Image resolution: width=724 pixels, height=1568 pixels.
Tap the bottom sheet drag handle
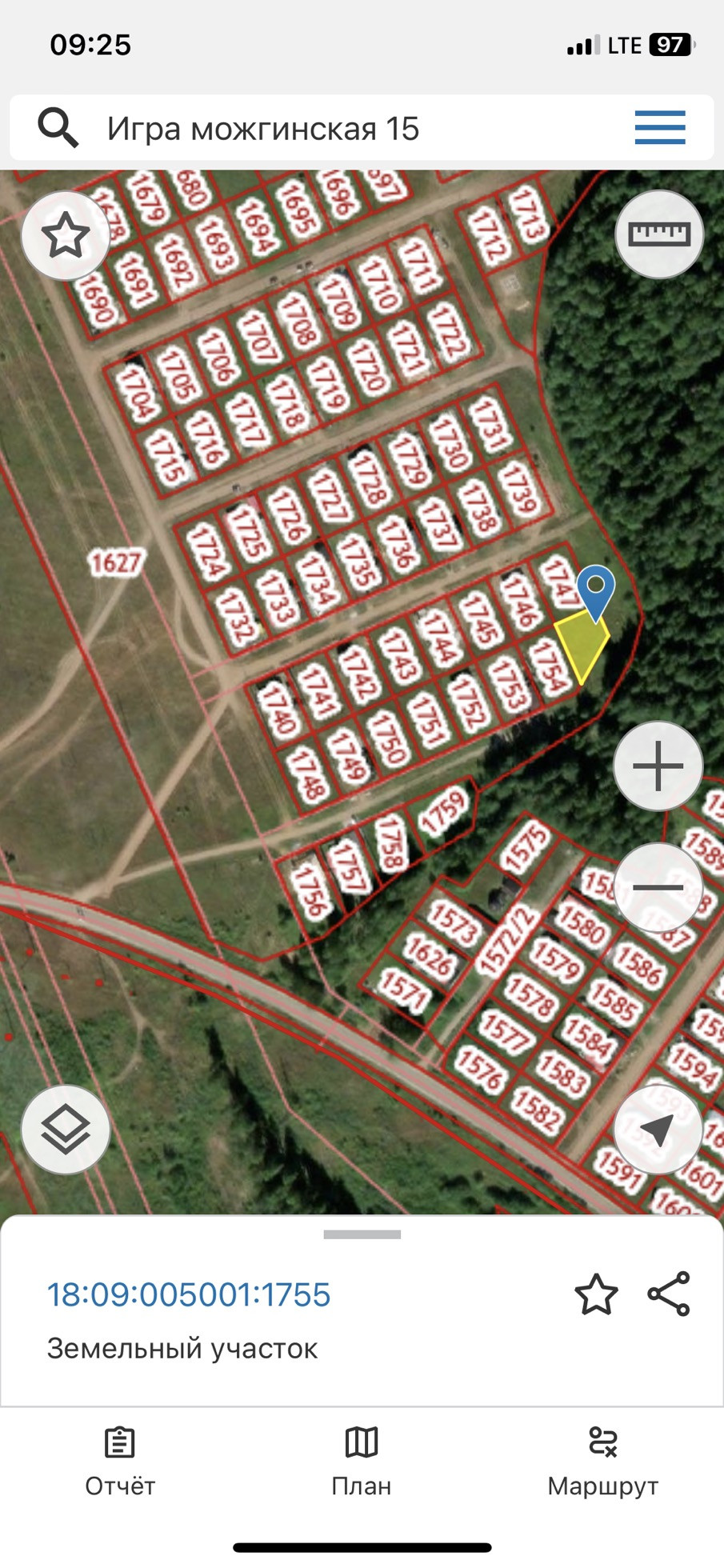point(362,1234)
